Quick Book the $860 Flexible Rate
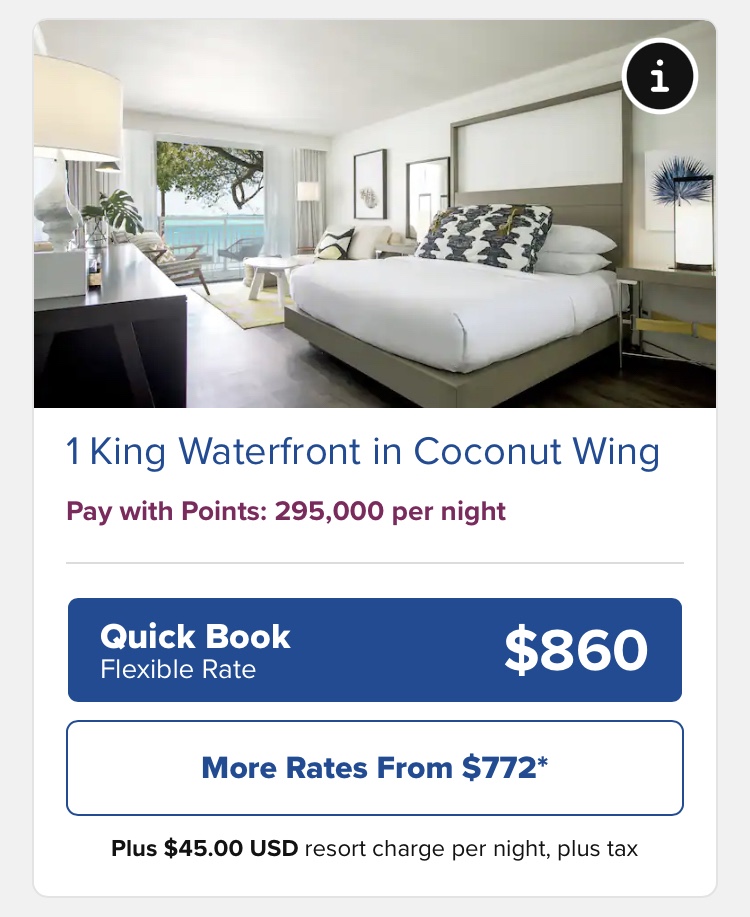750x917 pixels. [375, 650]
